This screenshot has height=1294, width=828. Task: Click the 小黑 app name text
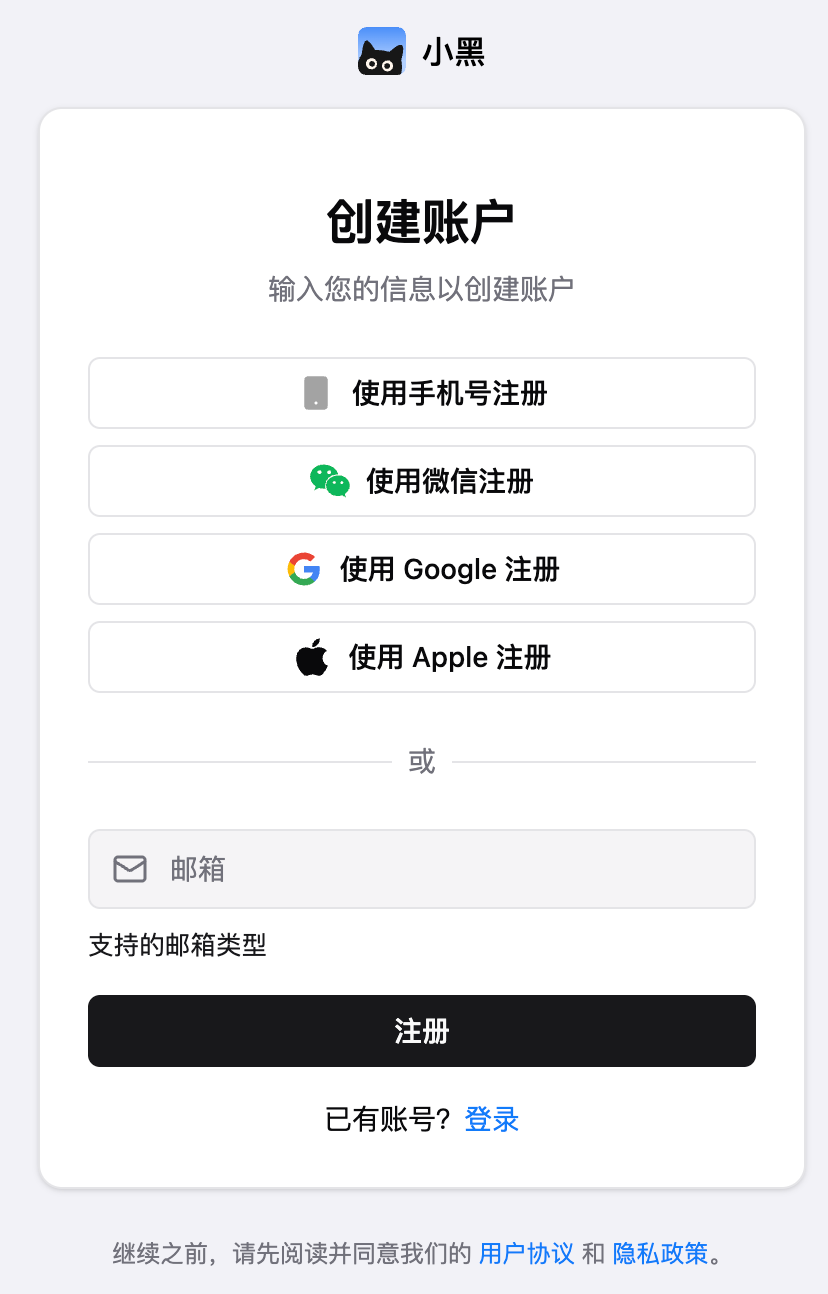pos(454,50)
